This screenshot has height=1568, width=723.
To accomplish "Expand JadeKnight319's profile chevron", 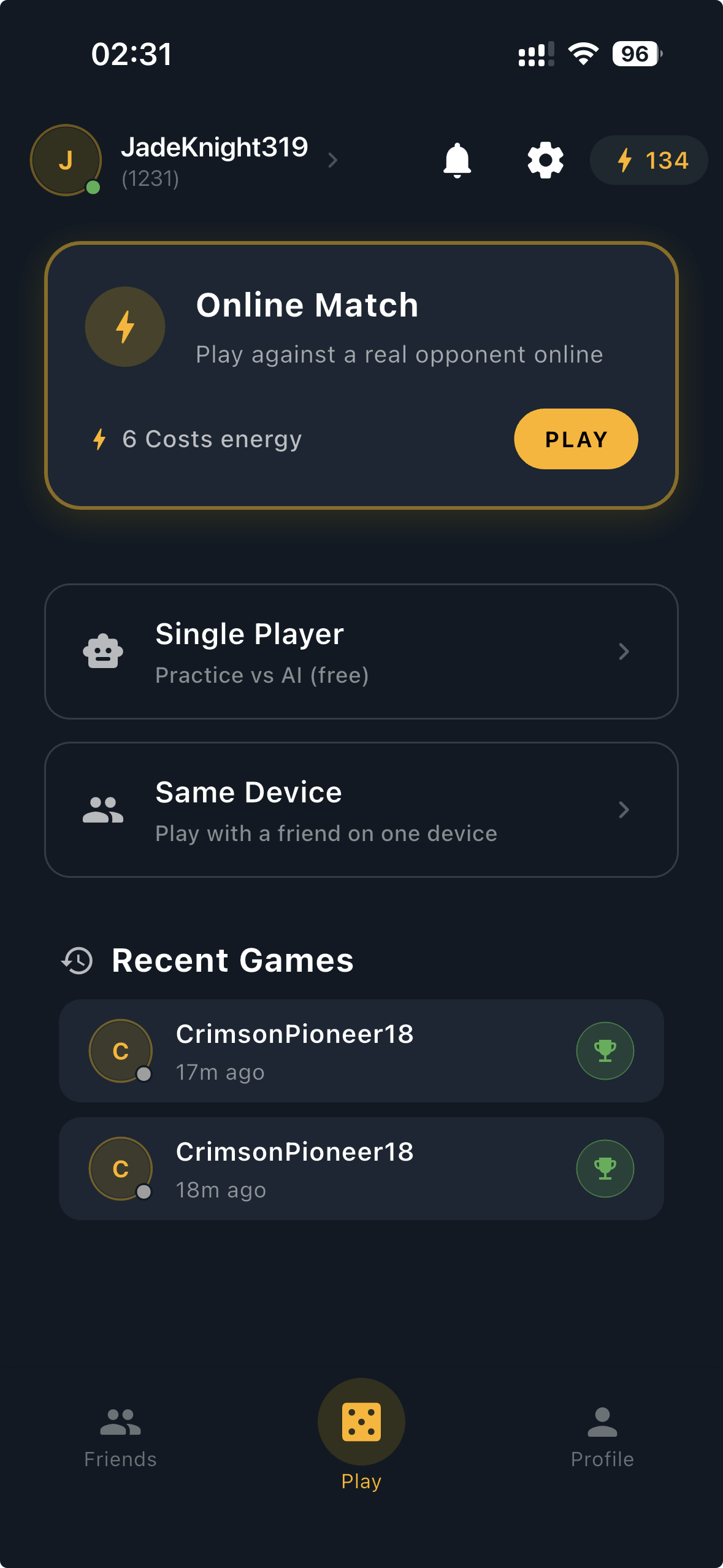I will pyautogui.click(x=333, y=160).
